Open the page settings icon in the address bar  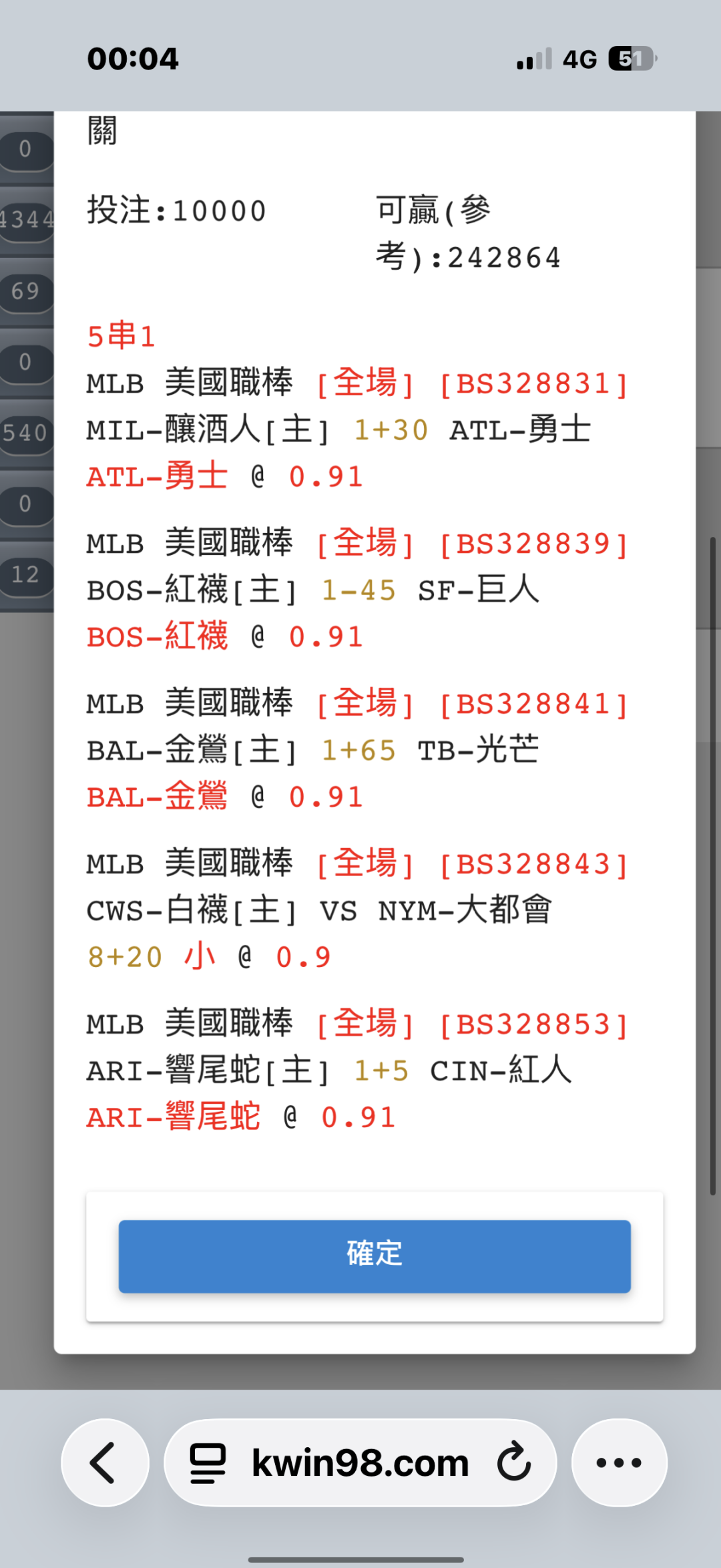tap(208, 1462)
